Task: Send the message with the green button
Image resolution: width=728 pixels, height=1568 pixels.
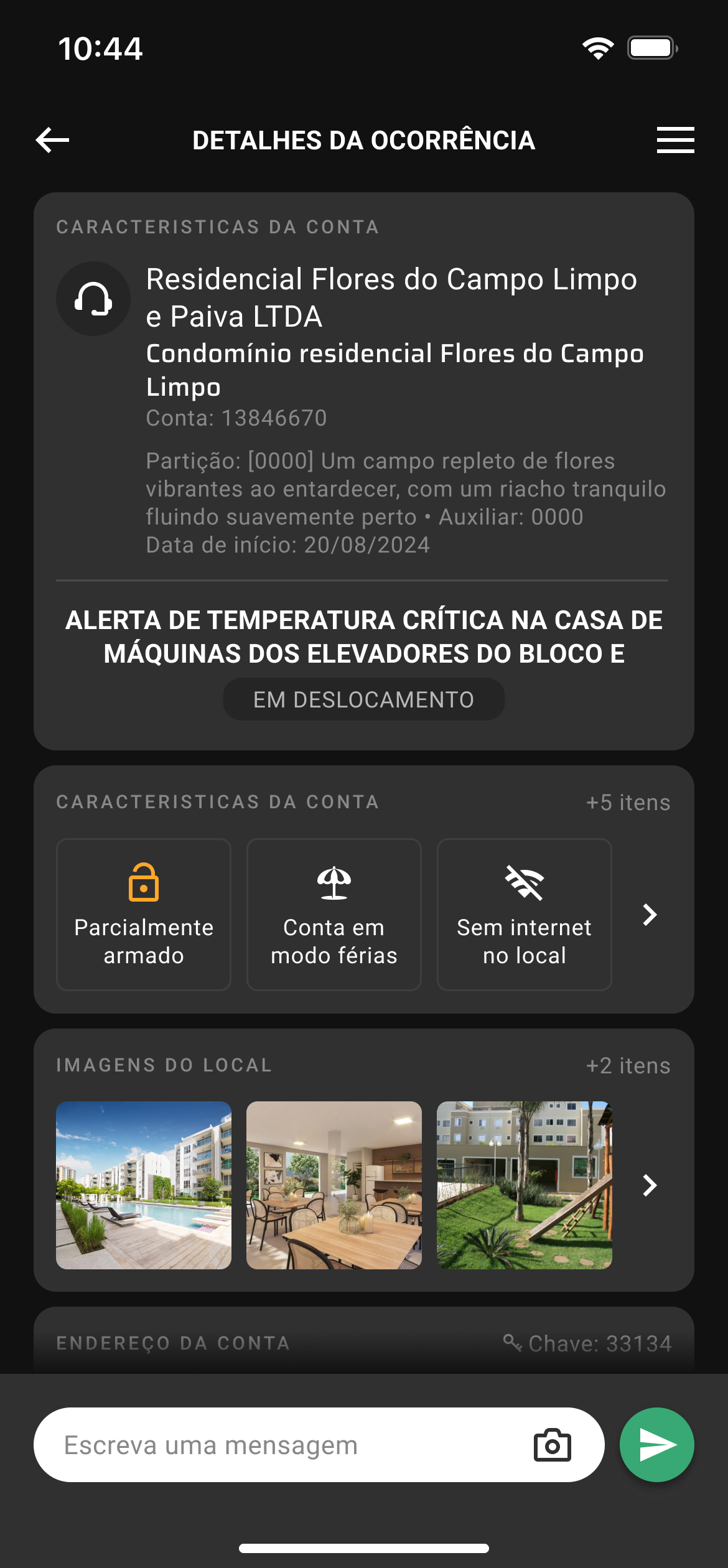Action: pos(656,1445)
